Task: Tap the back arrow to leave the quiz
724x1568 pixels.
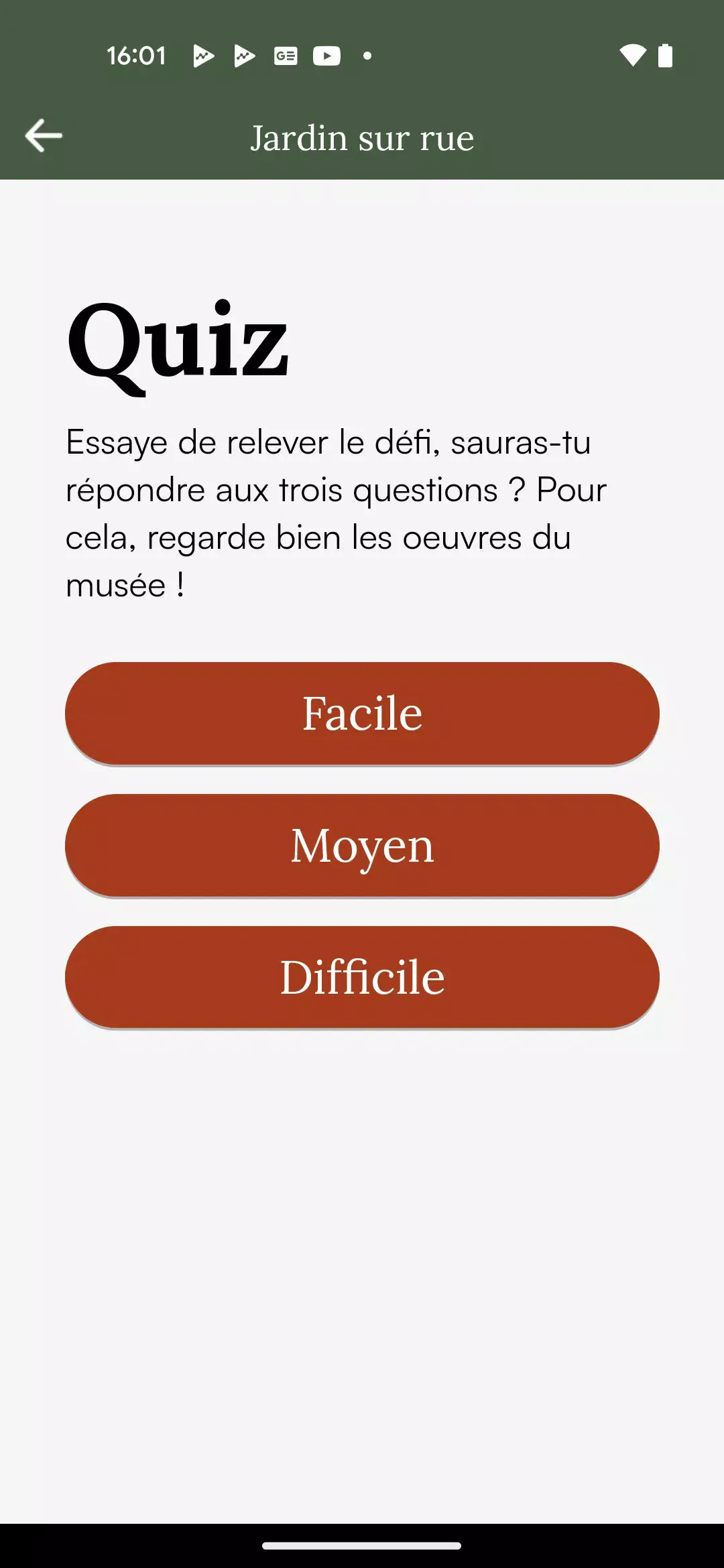Action: click(x=43, y=136)
